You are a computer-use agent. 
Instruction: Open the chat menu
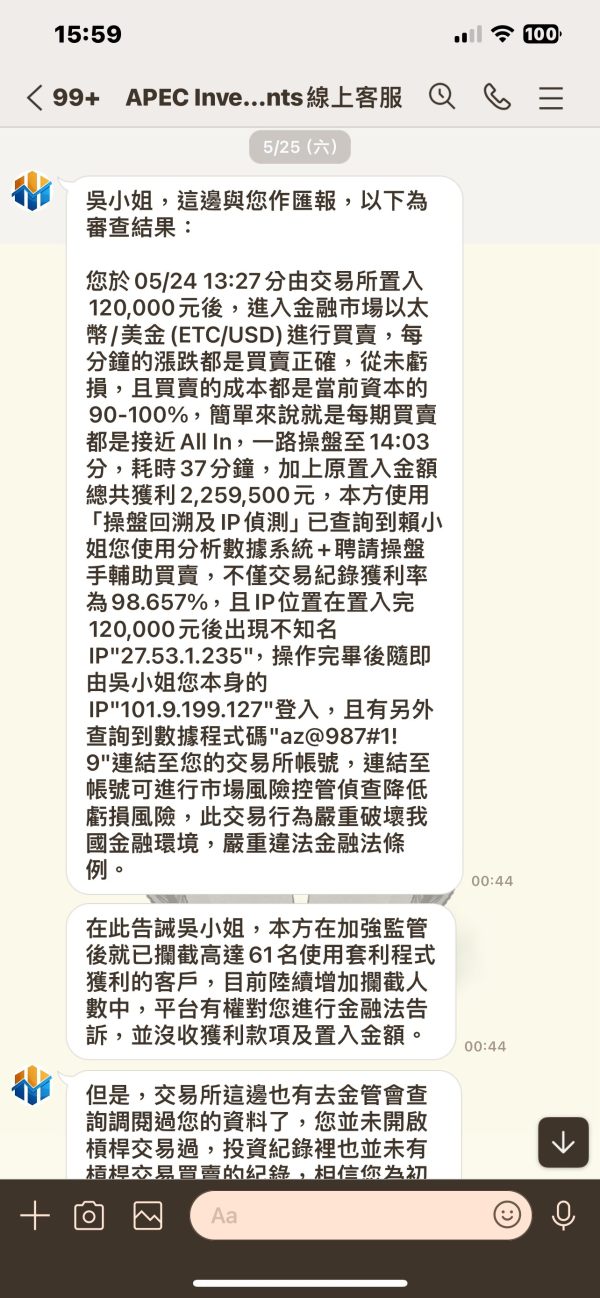pos(551,97)
